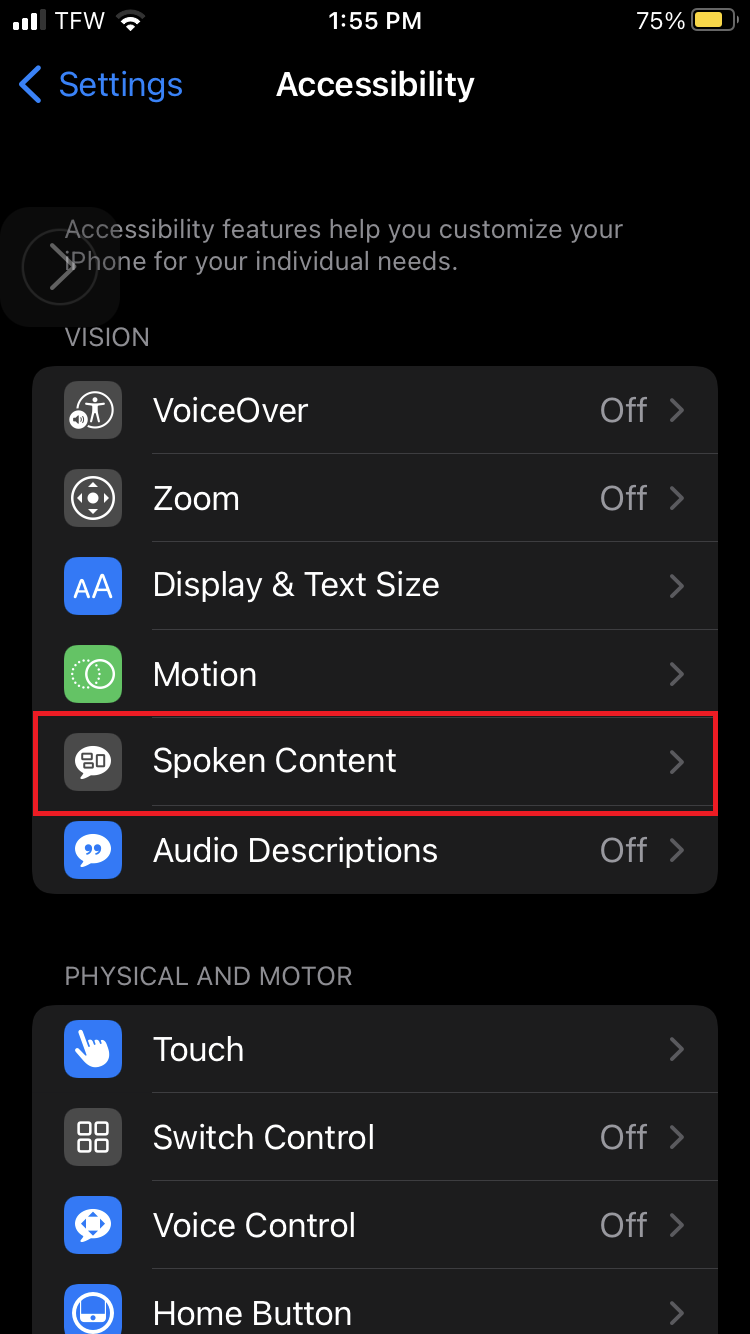
Task: Tap the faded arrow overlay near the description
Action: (60, 266)
